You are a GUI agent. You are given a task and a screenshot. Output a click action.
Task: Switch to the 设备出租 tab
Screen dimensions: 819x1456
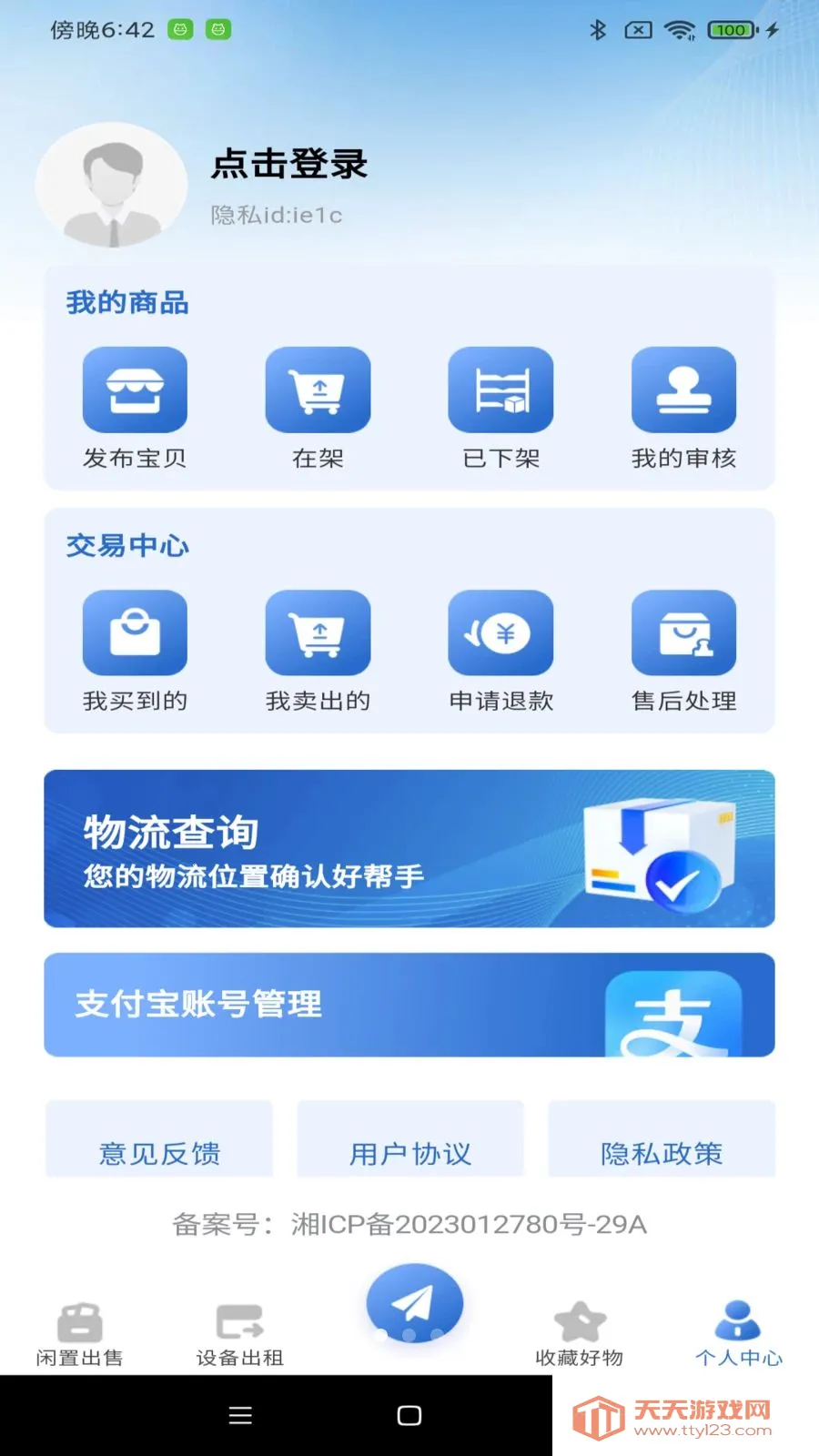click(240, 1334)
